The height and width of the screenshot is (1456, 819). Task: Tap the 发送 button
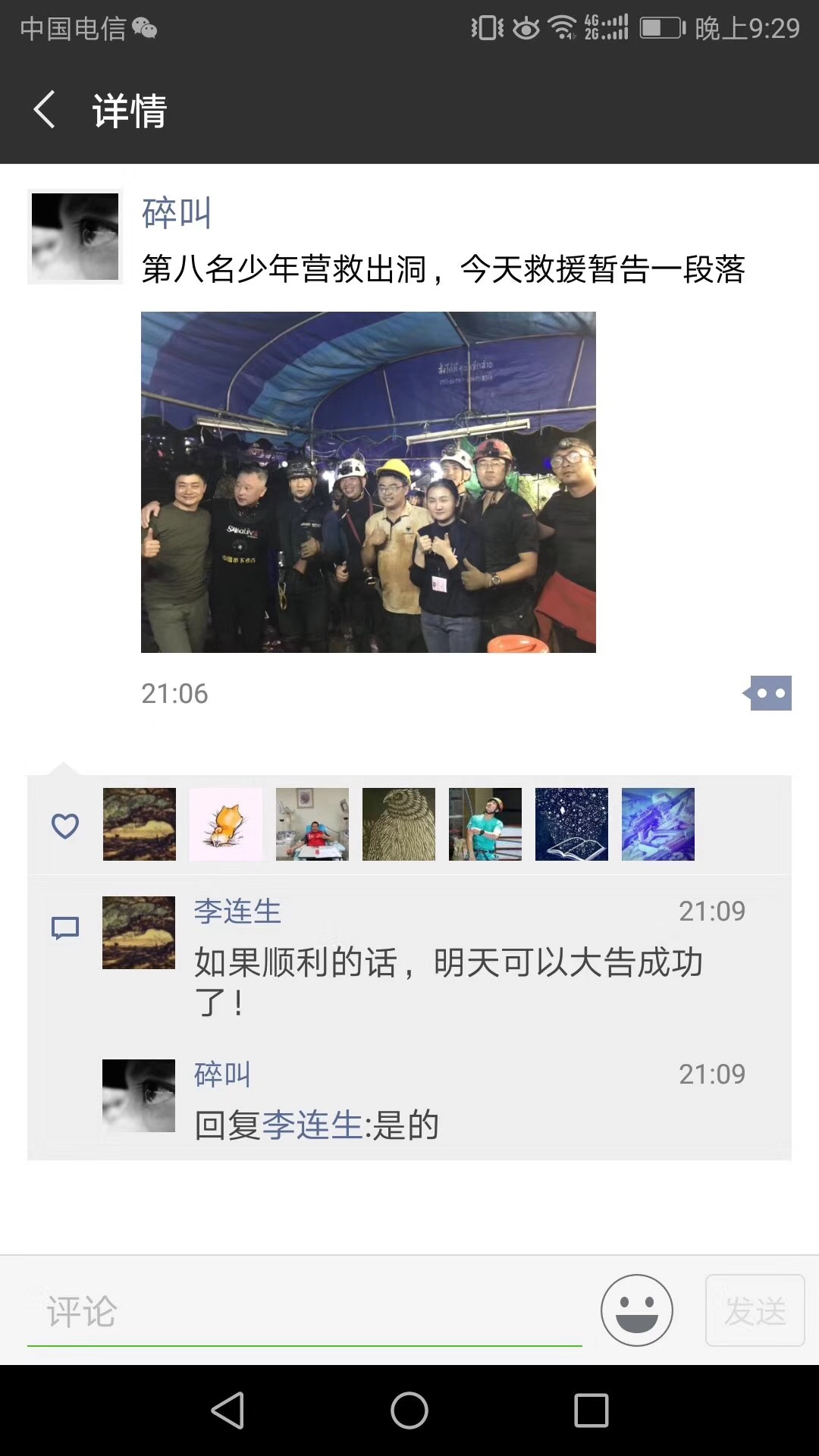pyautogui.click(x=755, y=1310)
